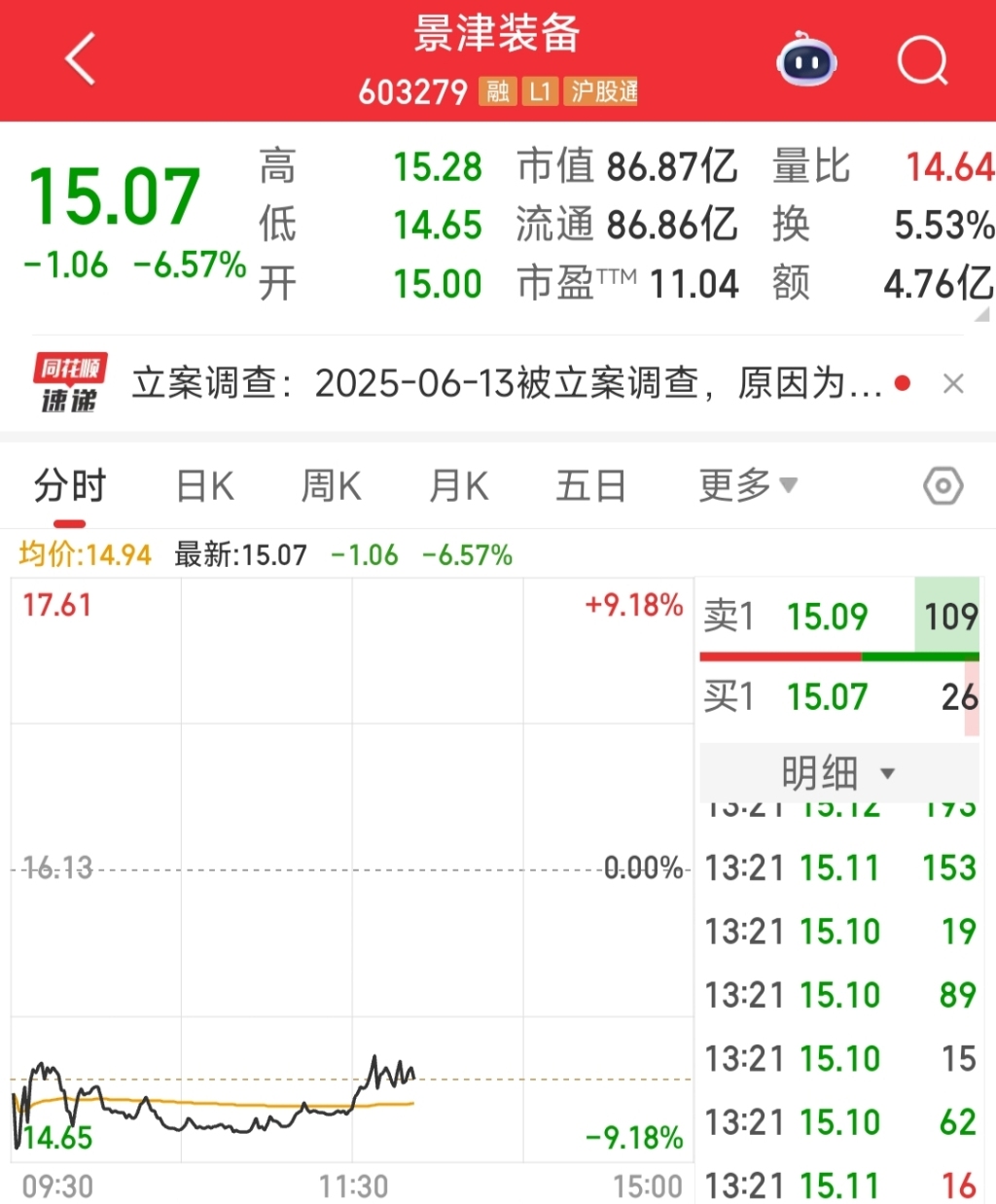Expand the 明细 dropdown
This screenshot has height=1204, width=996.
click(x=838, y=773)
